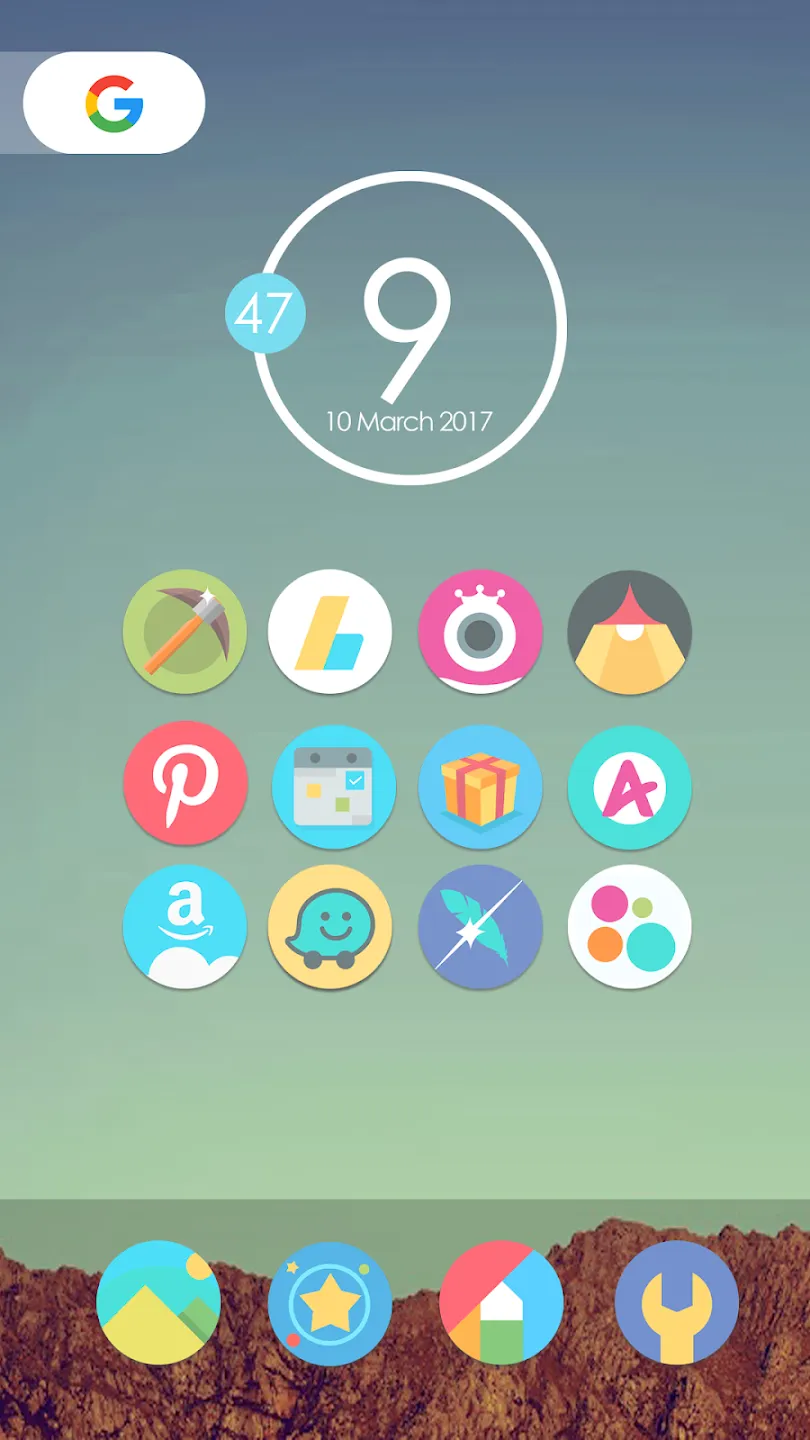Launch the pickaxe app icon
This screenshot has width=810, height=1440.
pyautogui.click(x=185, y=632)
